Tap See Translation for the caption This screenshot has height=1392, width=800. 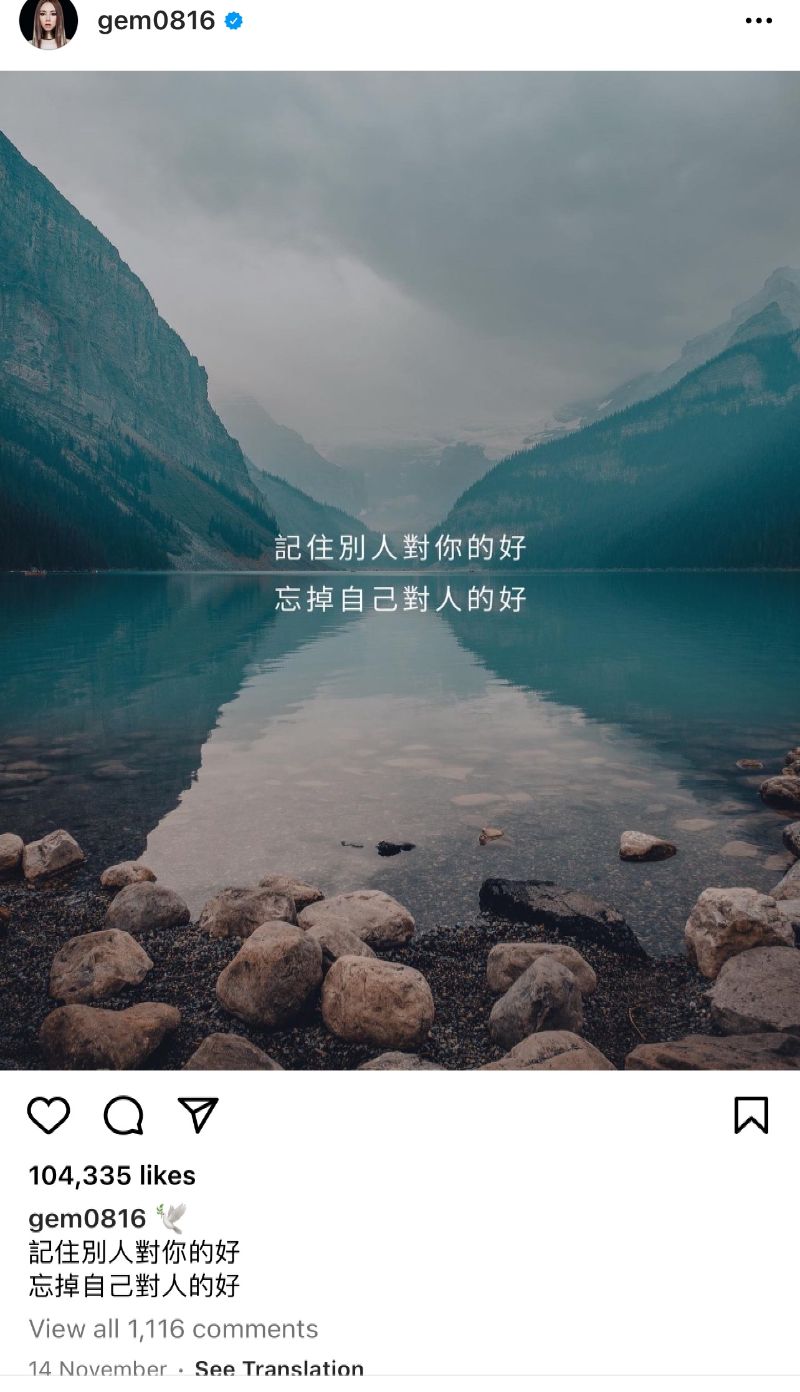[279, 1368]
